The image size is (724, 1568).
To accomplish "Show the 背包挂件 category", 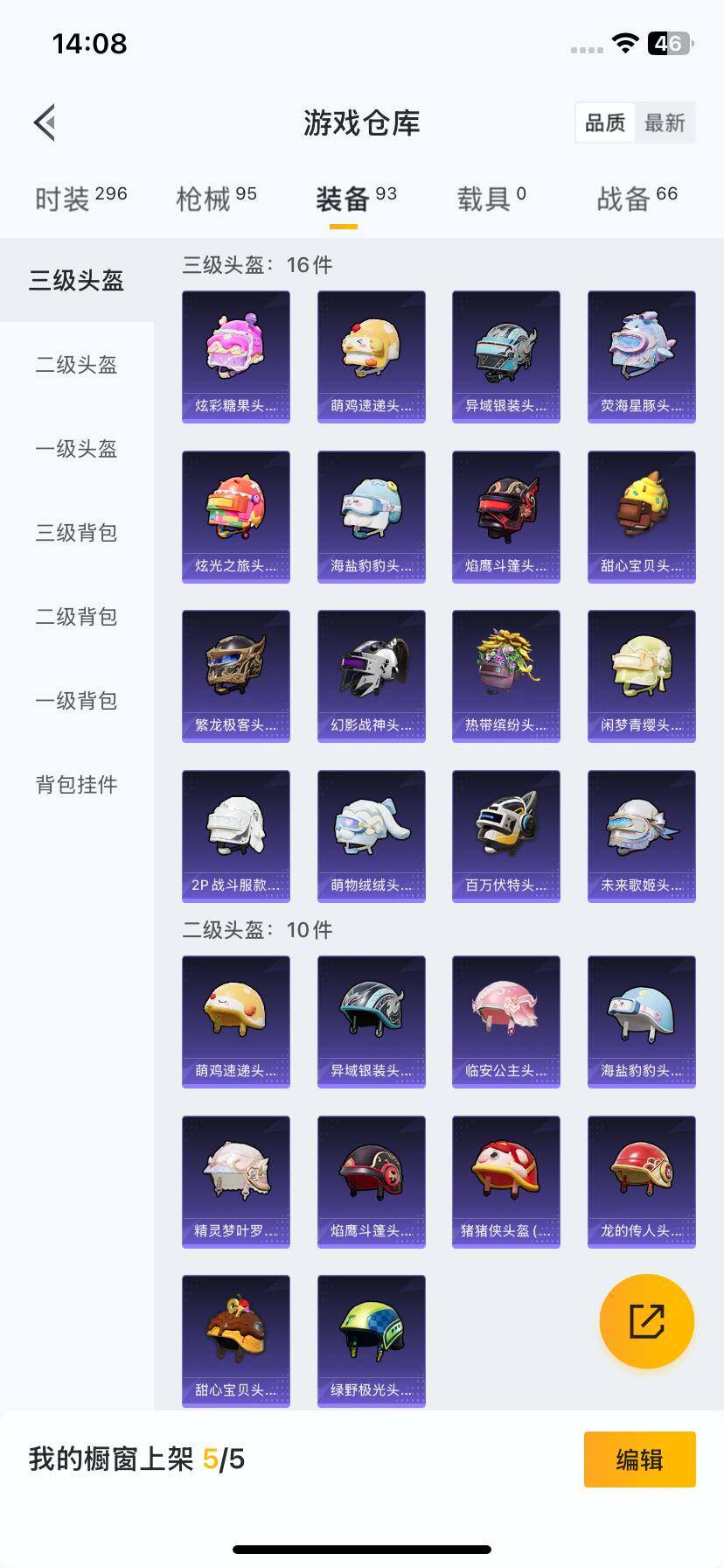I will pyautogui.click(x=77, y=785).
